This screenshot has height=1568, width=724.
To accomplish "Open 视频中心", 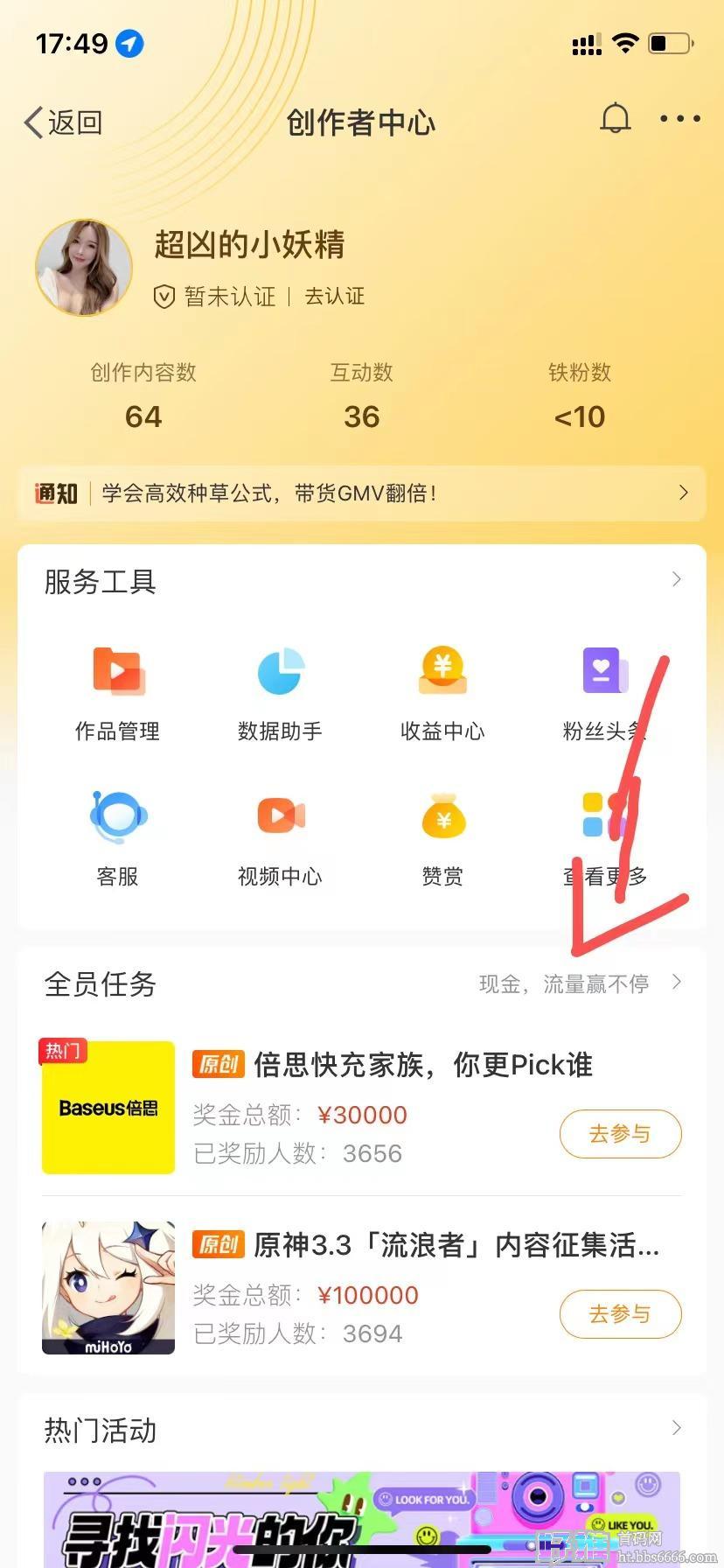I will point(280,838).
